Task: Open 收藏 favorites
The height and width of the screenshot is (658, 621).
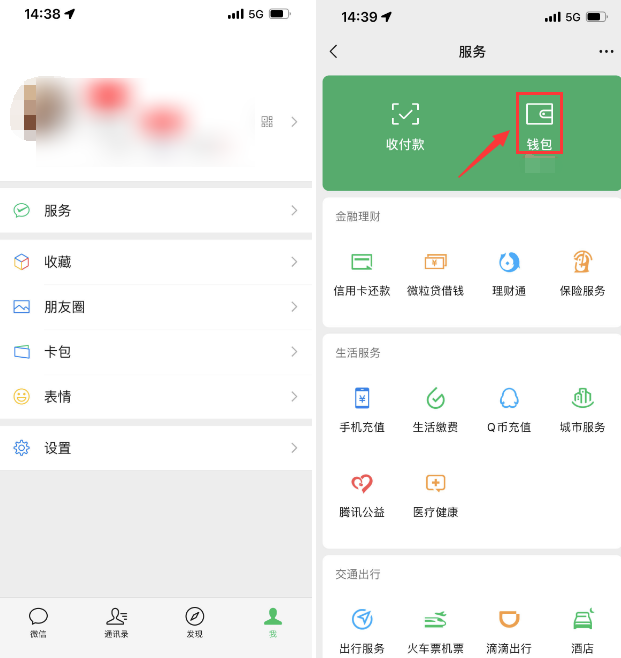Action: (156, 262)
